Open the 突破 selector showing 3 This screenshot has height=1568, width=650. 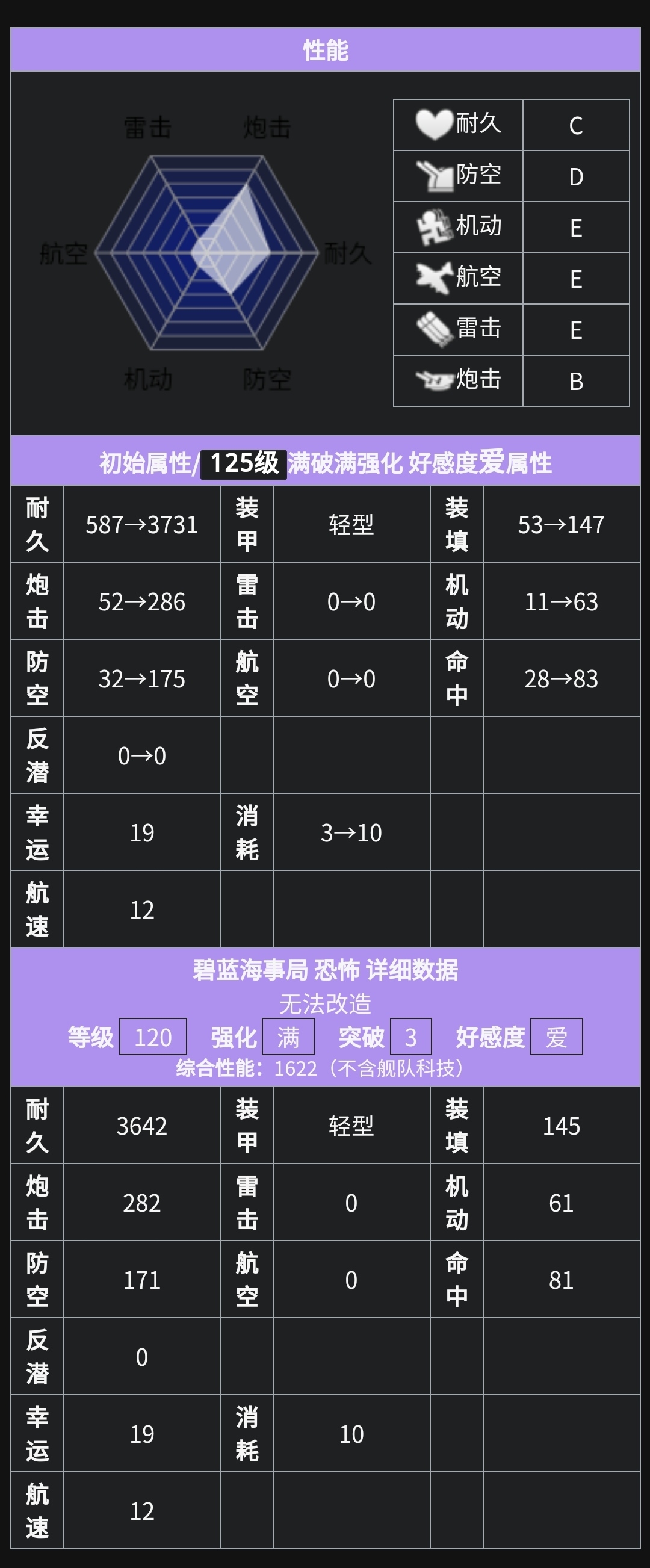[x=411, y=1037]
